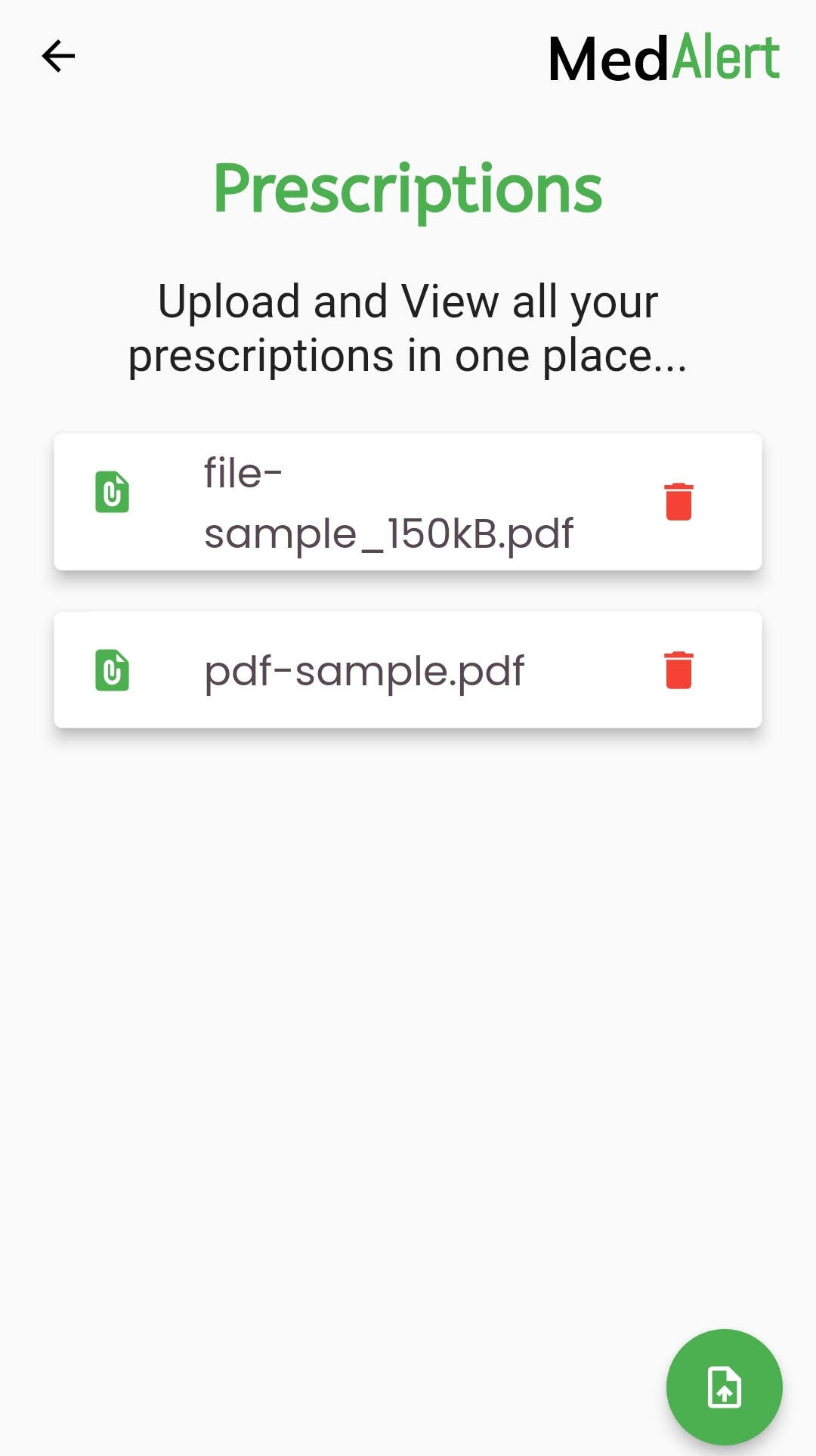The image size is (816, 1456).
Task: Open the file-sample_150kB.pdf prescription
Action: [x=389, y=500]
